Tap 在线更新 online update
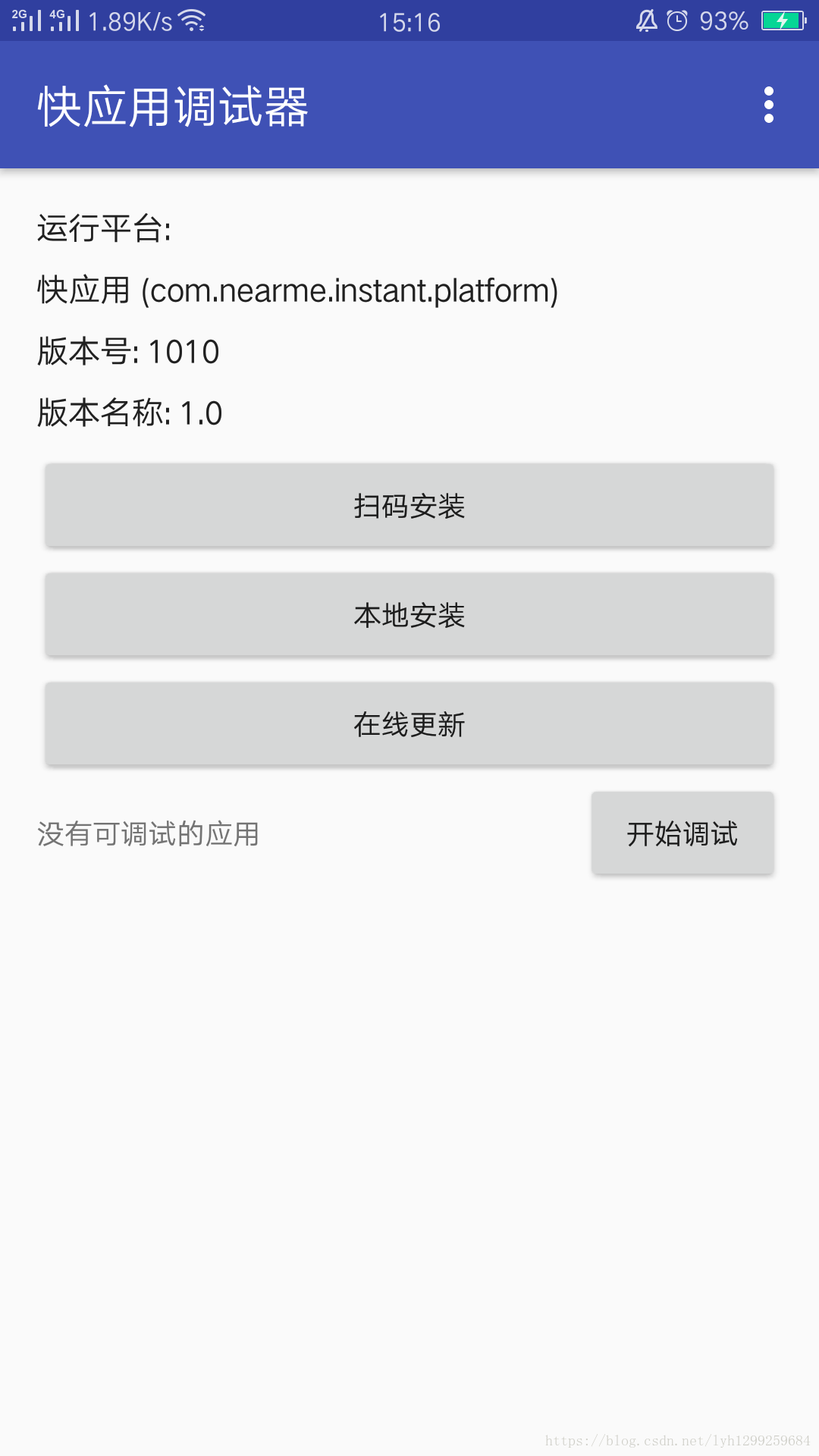Screen dimensions: 819x1456 [409, 723]
